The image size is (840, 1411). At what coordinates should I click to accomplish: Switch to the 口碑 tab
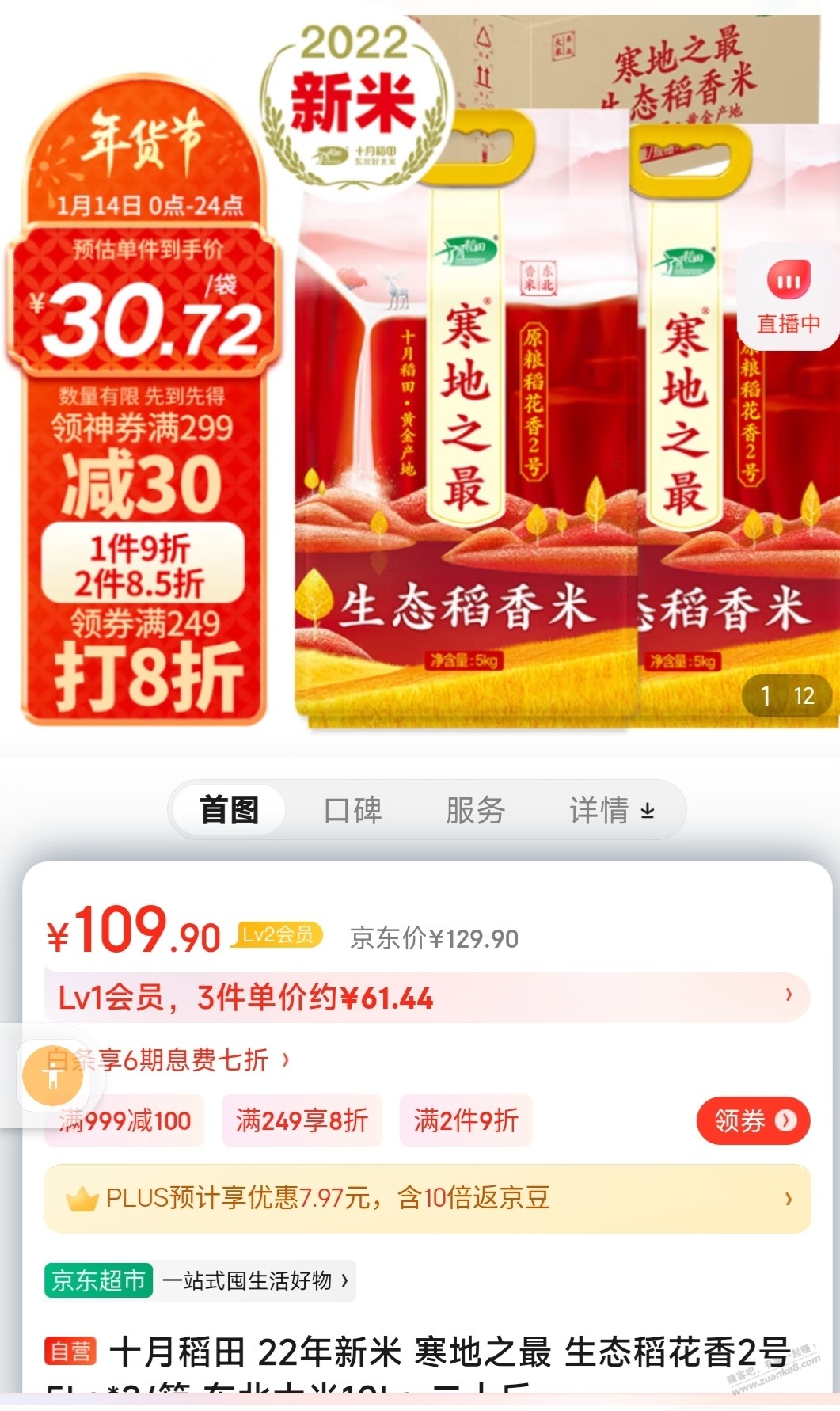[x=352, y=810]
